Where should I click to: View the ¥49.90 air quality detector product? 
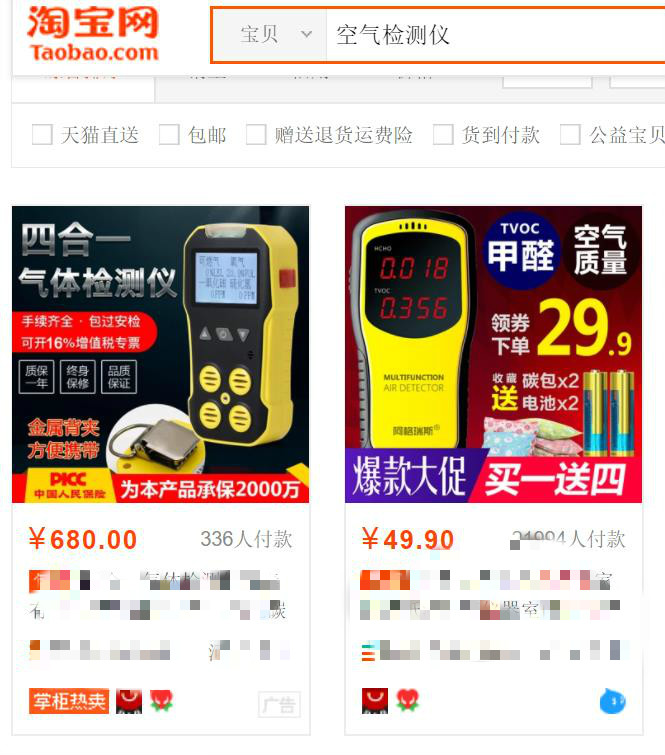click(x=493, y=354)
